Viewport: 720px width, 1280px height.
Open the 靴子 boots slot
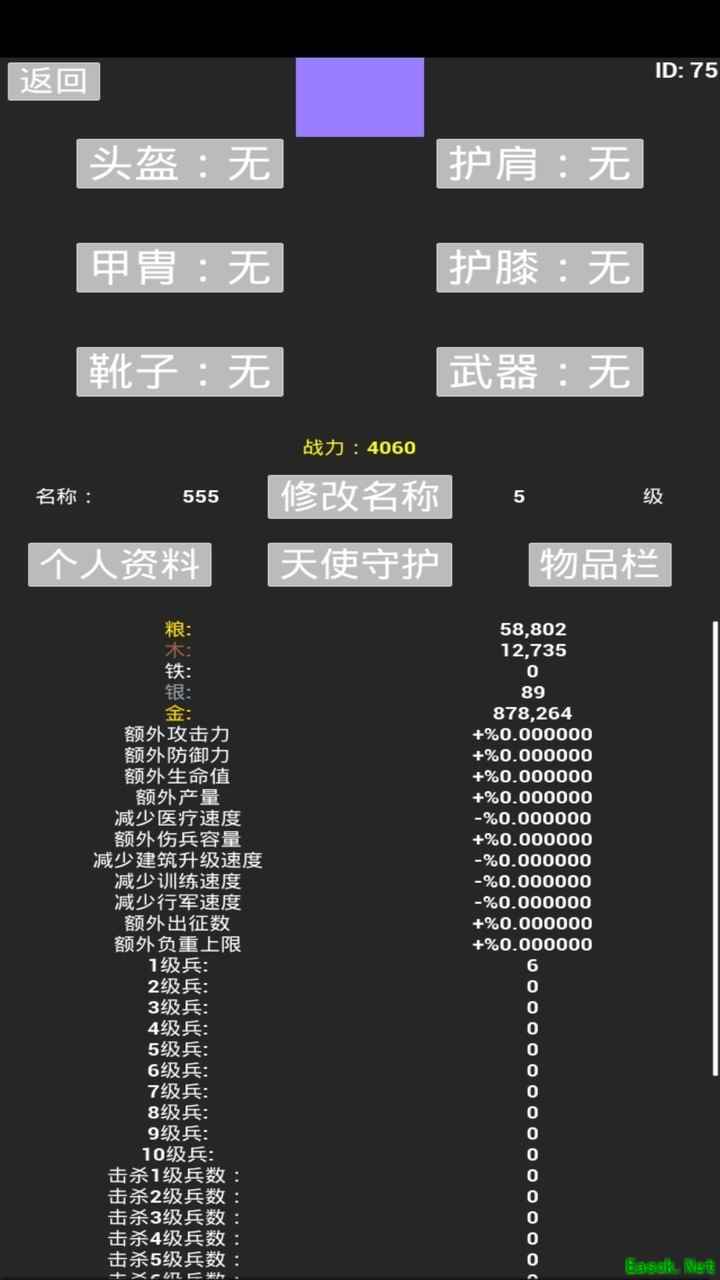(180, 371)
